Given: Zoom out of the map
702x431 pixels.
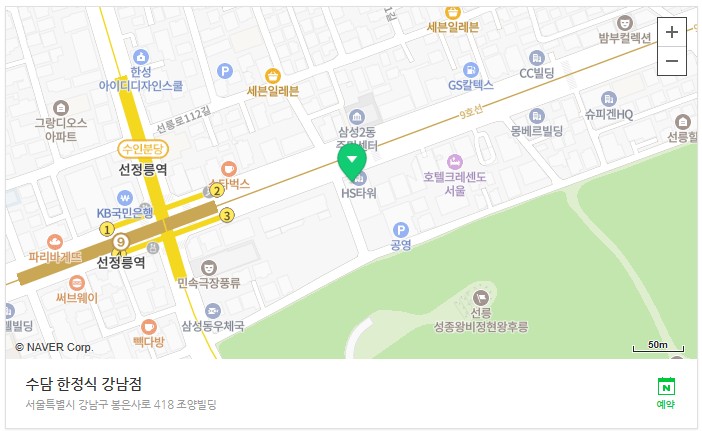Looking at the screenshot, I should [671, 61].
